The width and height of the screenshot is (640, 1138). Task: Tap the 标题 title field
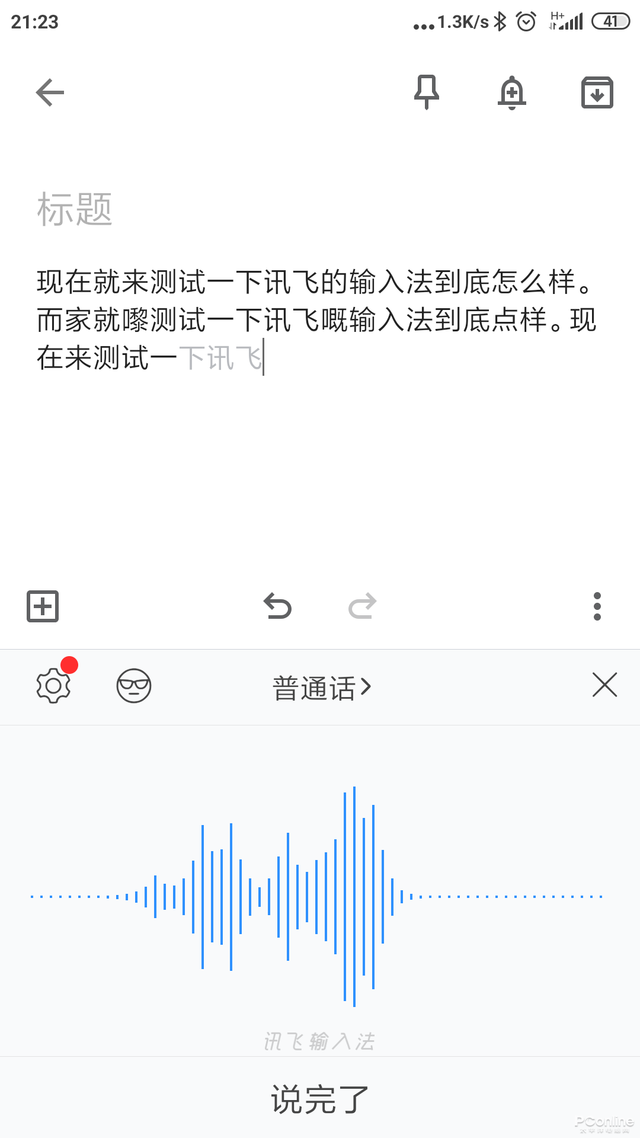click(319, 209)
